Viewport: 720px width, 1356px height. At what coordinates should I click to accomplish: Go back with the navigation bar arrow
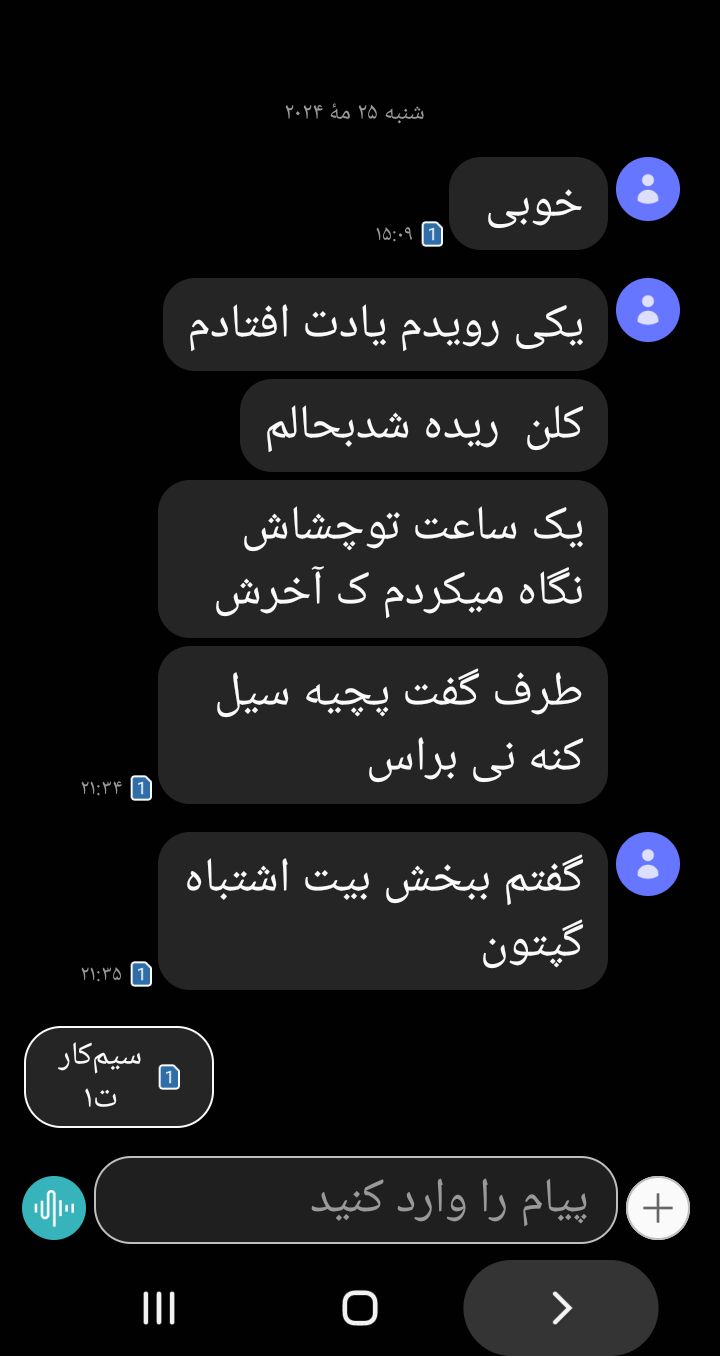click(561, 1307)
